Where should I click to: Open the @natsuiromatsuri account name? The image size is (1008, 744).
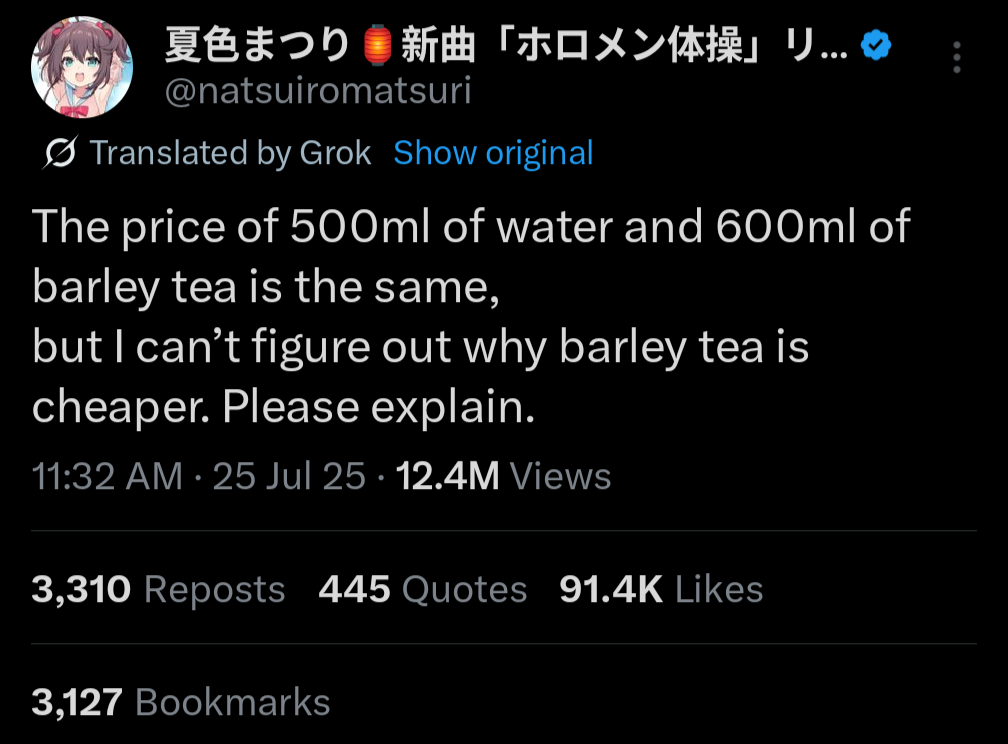(x=317, y=92)
